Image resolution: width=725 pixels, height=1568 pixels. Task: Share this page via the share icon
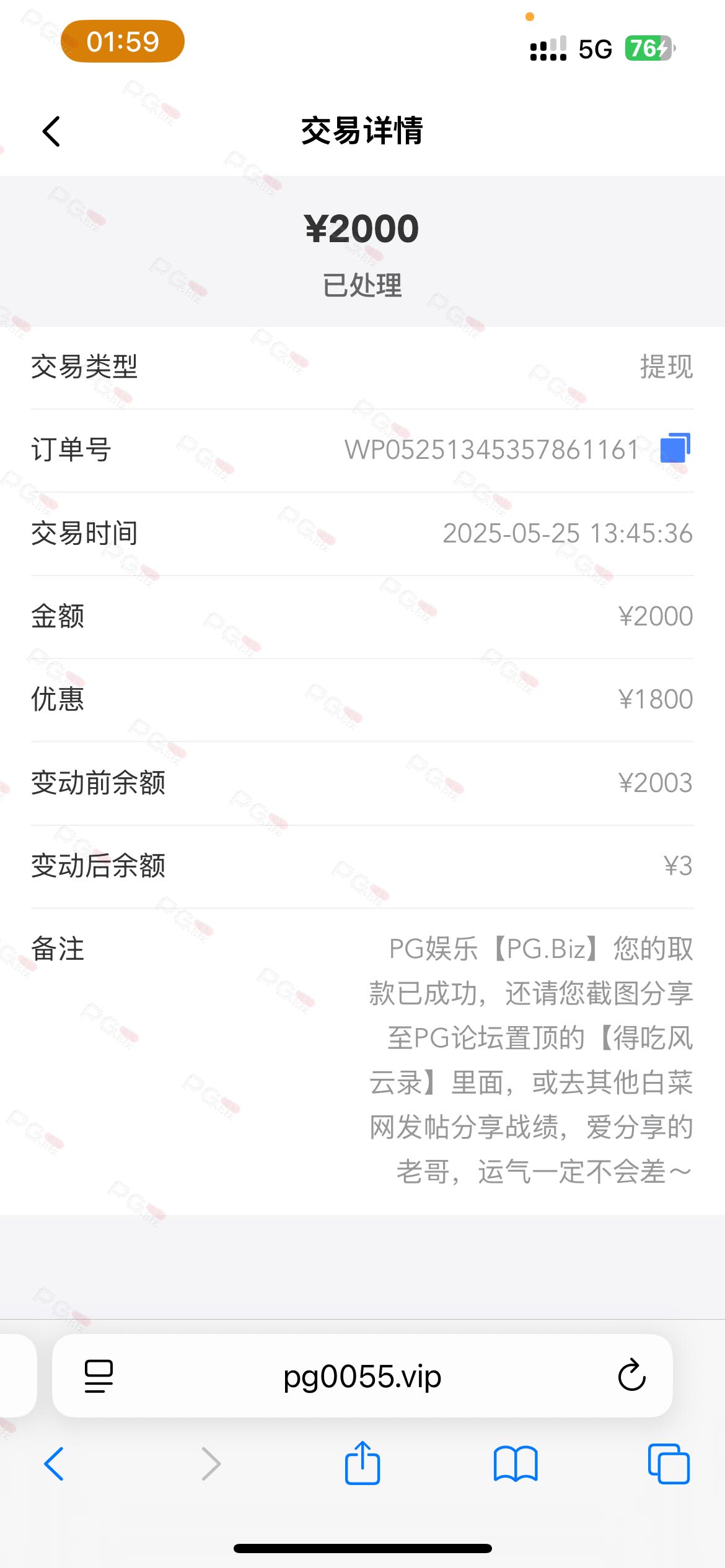(362, 1463)
